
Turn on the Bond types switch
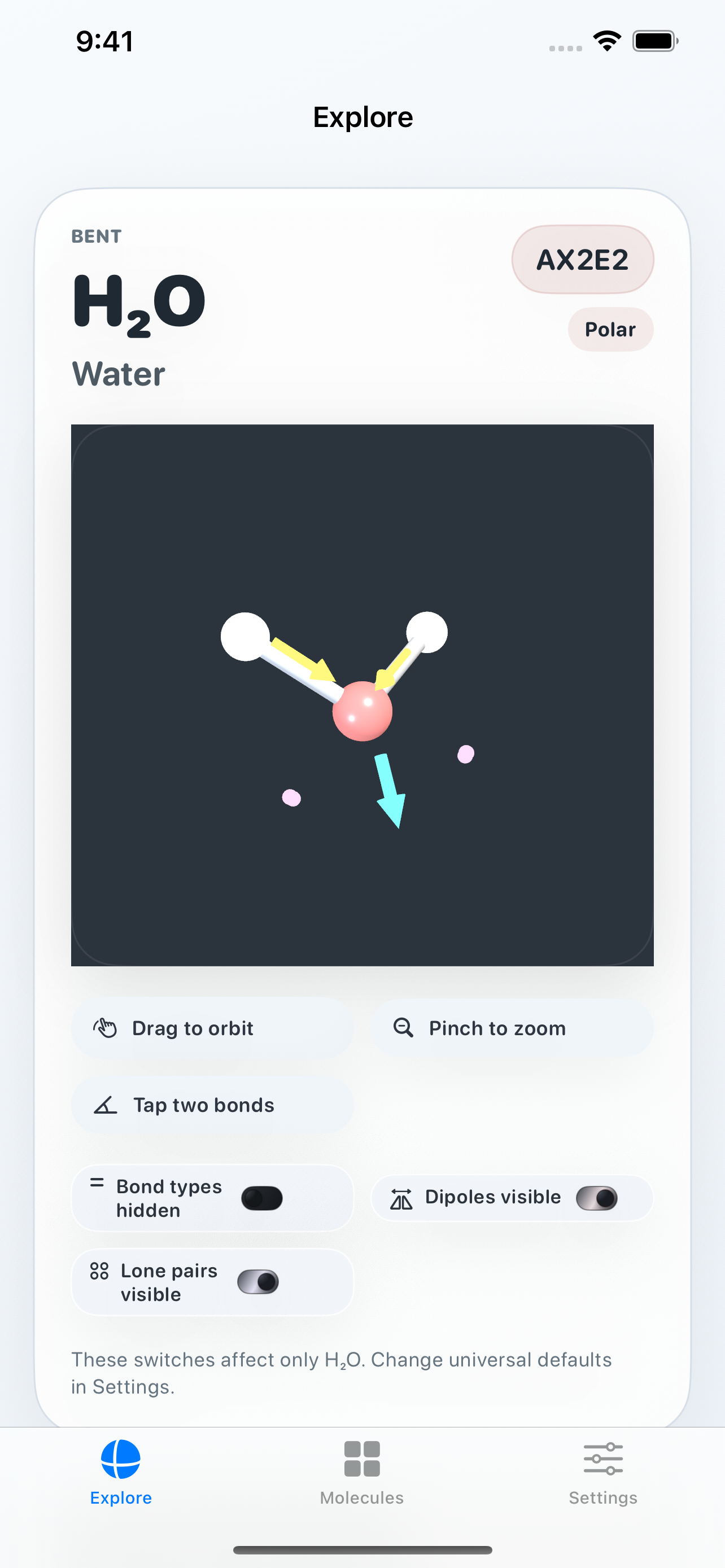click(262, 1198)
